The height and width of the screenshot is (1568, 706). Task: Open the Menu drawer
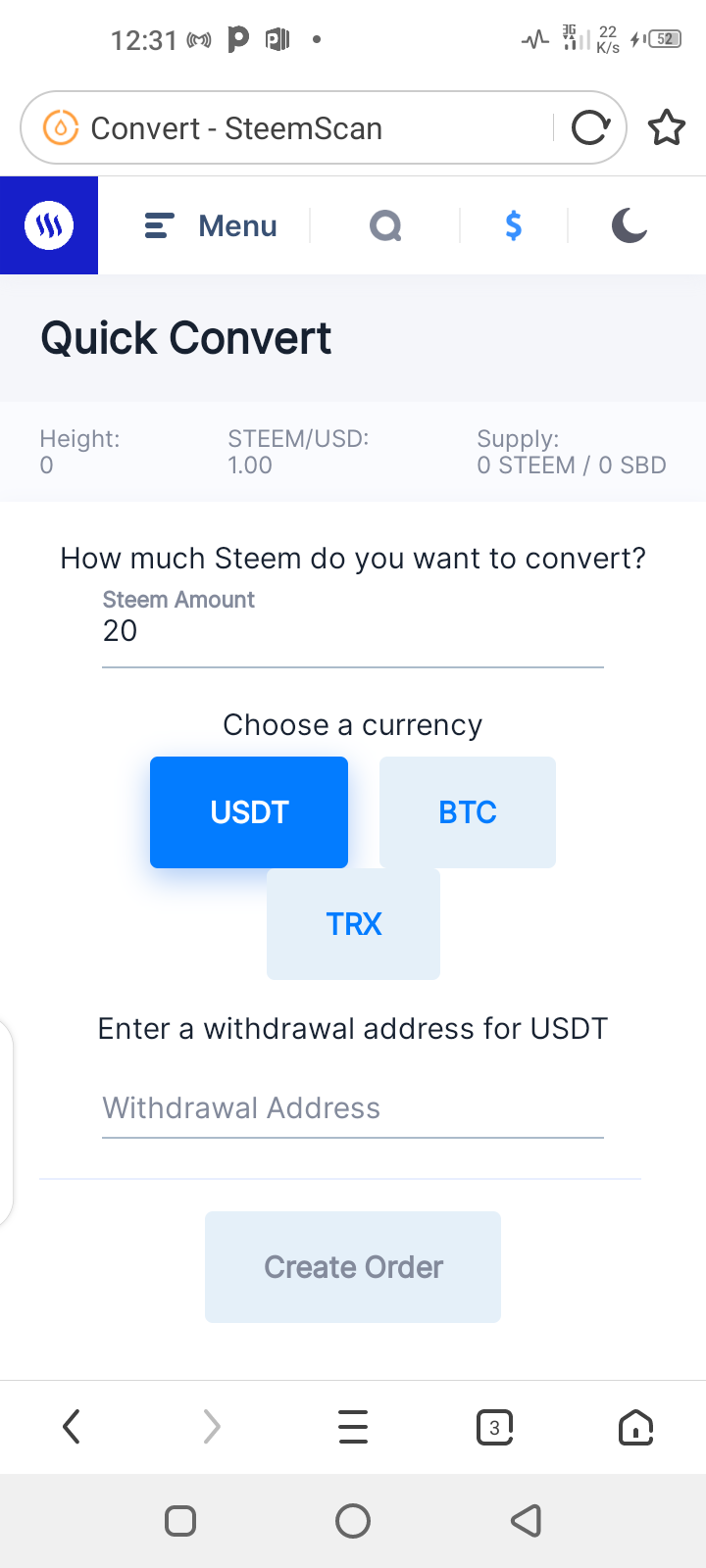(212, 226)
